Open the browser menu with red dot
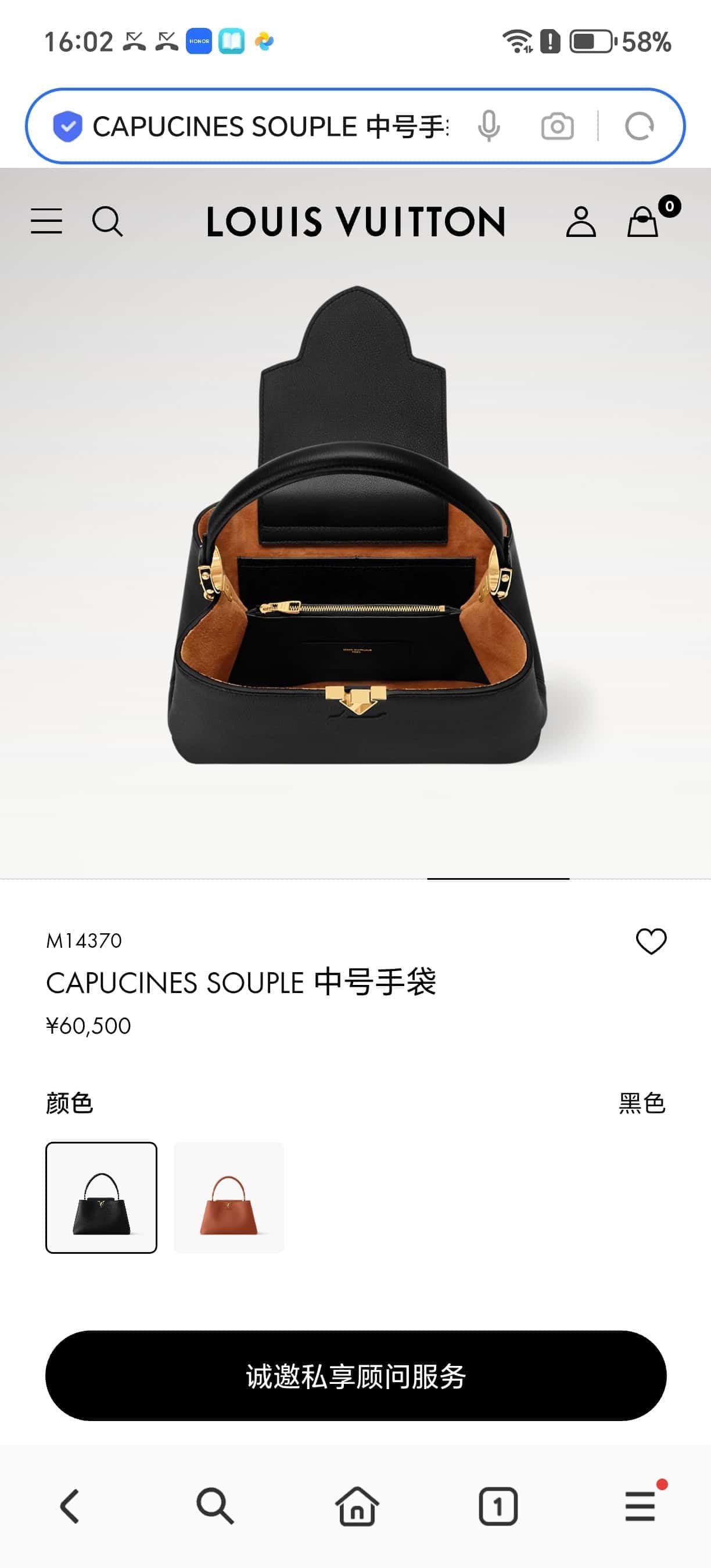This screenshot has width=711, height=1568. click(640, 1506)
